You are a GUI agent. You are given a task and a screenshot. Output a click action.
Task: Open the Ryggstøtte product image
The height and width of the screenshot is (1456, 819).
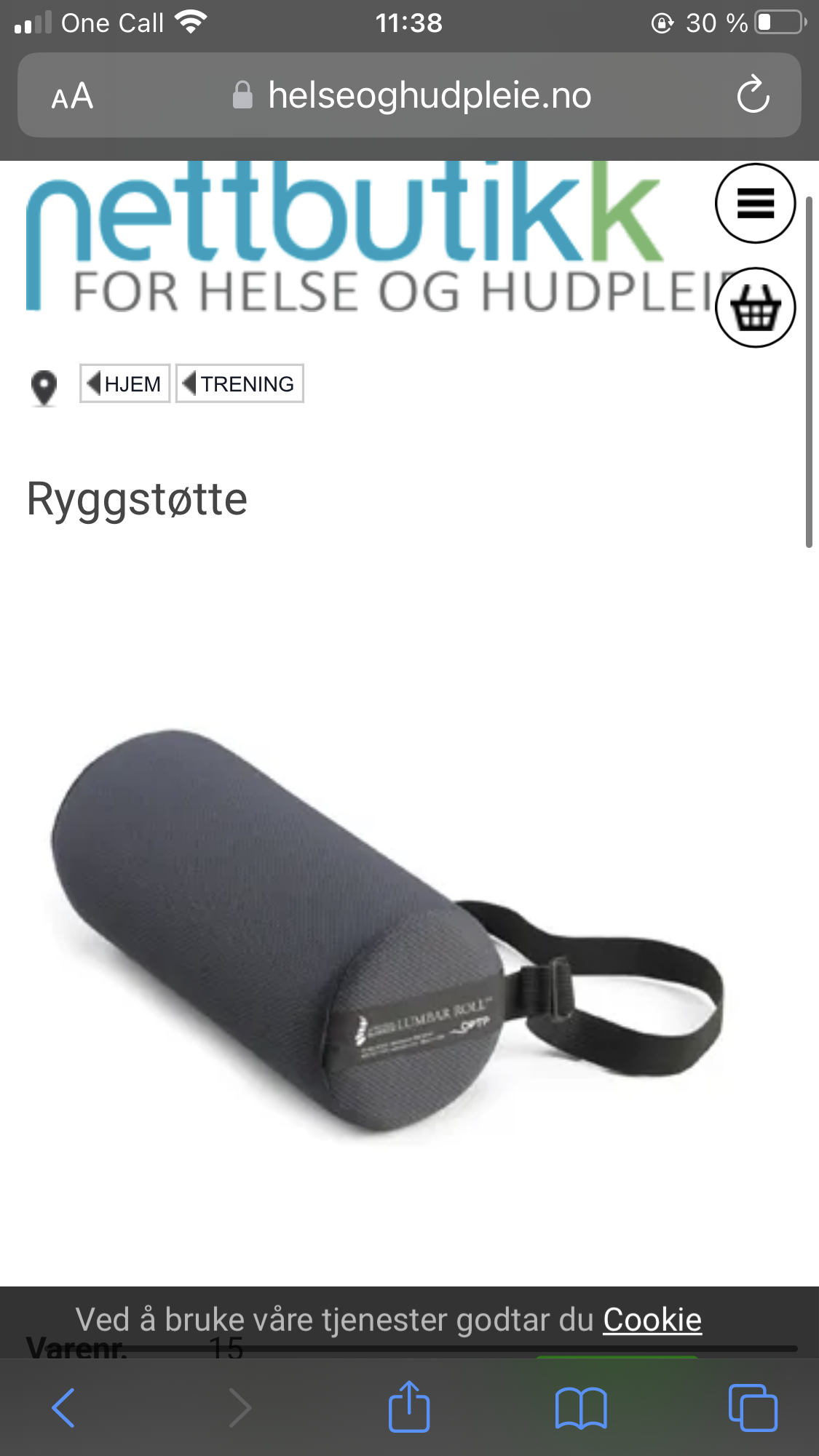386,931
